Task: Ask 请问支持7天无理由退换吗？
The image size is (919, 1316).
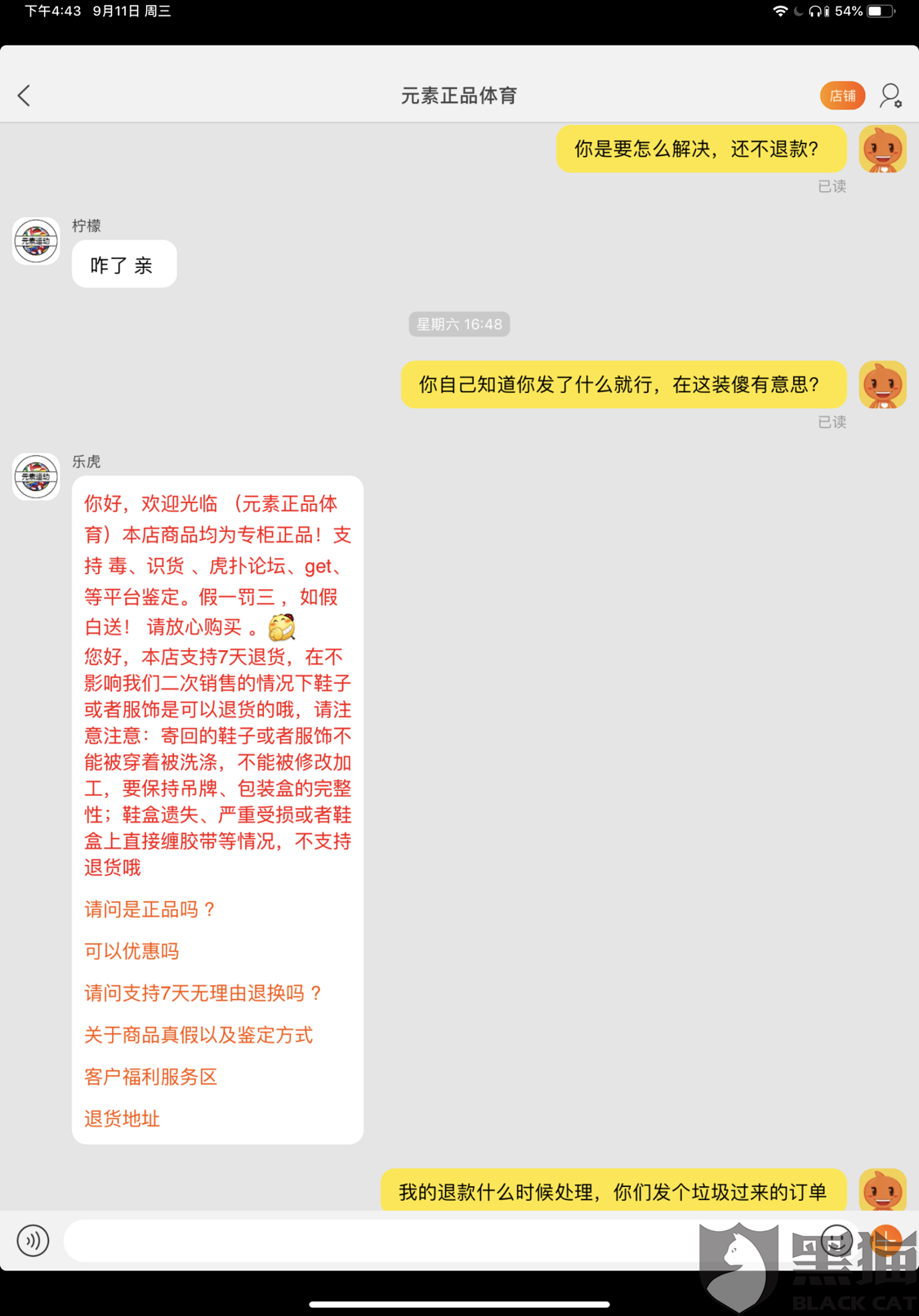Action: [203, 993]
